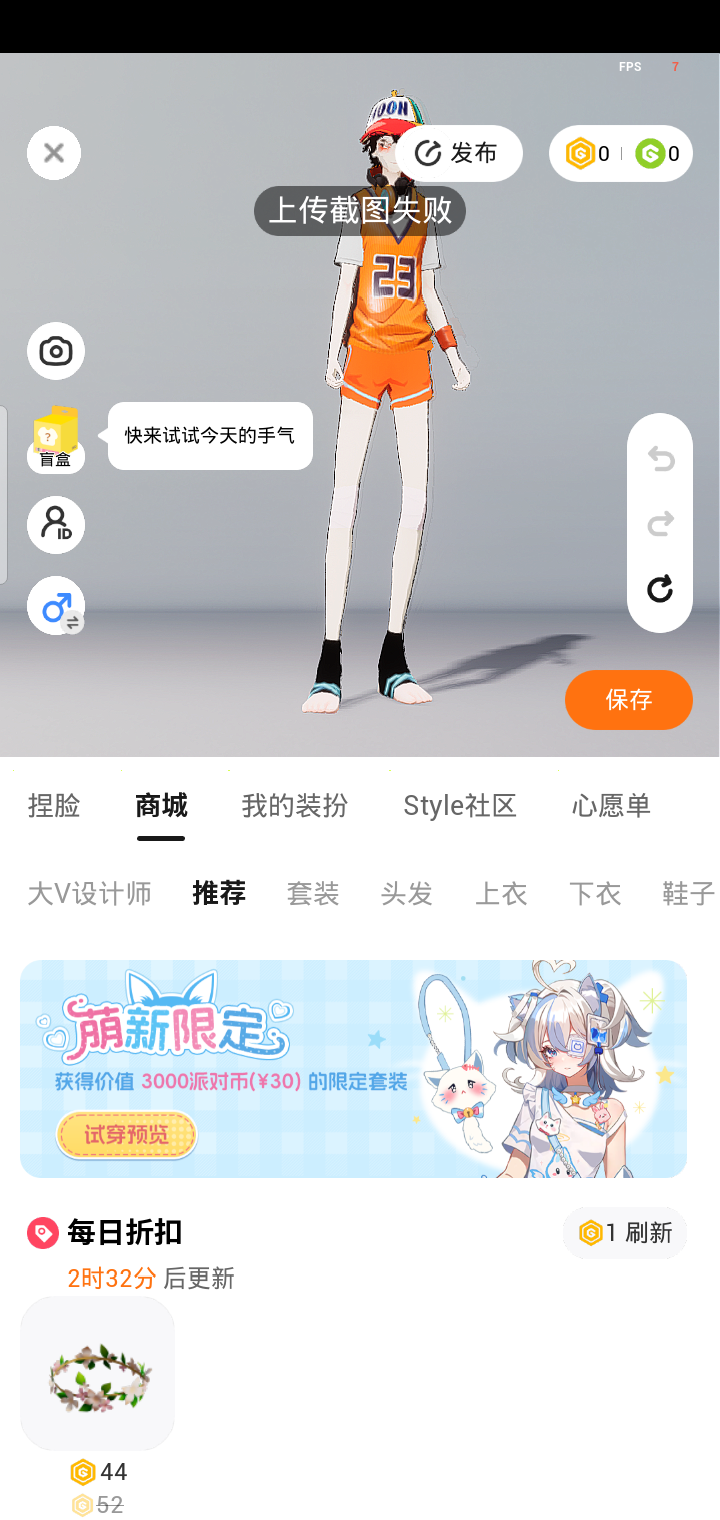Redo the outfit change
Image resolution: width=720 pixels, height=1520 pixels.
click(x=660, y=524)
